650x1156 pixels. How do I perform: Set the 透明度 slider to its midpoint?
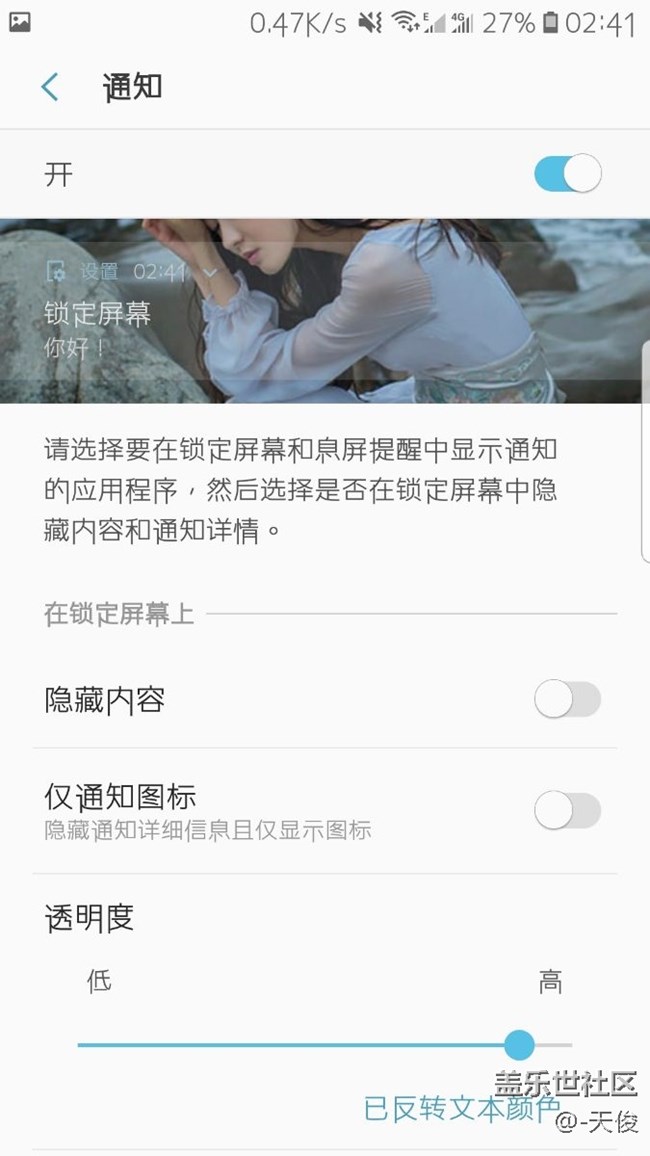click(325, 1045)
